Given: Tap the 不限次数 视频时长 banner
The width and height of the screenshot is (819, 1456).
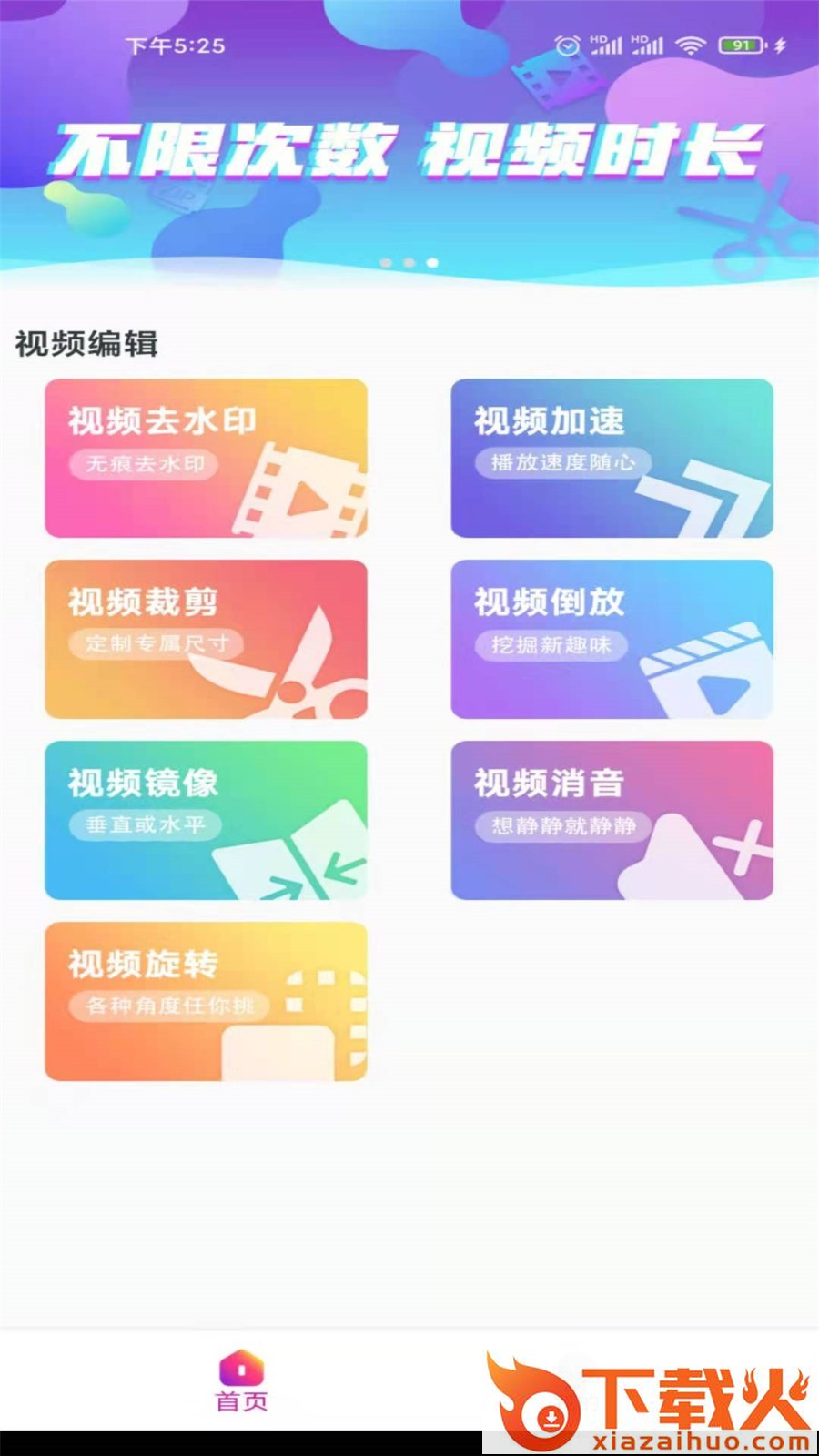Looking at the screenshot, I should [x=409, y=150].
